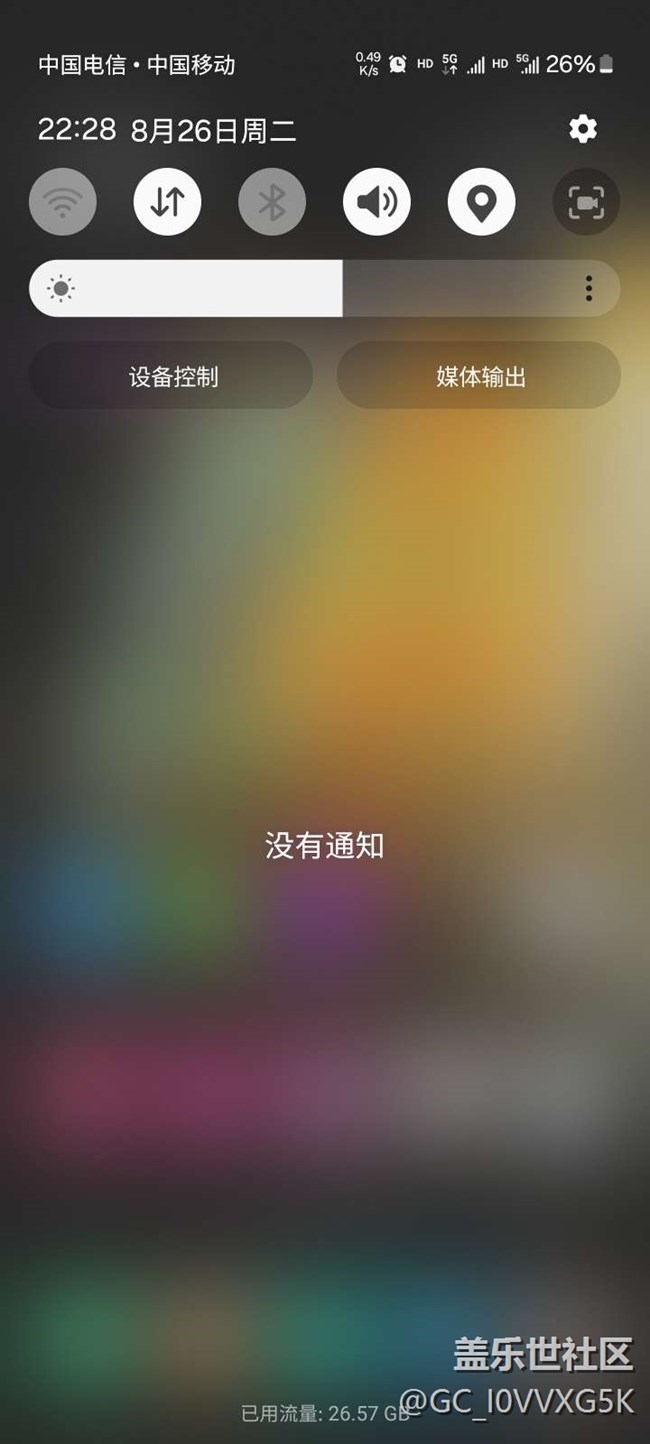650x1444 pixels.
Task: Open brightness options via three dots
Action: [588, 289]
